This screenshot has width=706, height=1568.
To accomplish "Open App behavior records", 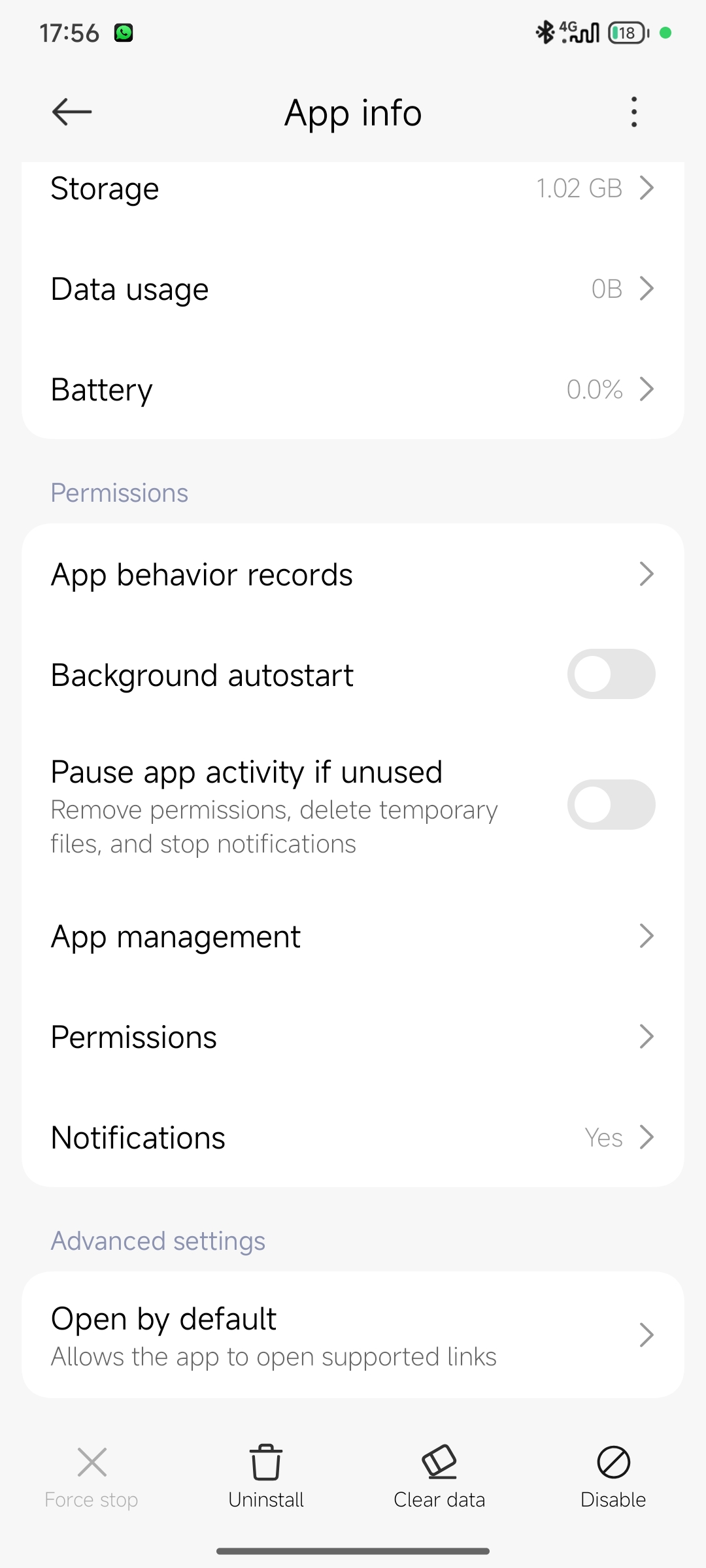I will 353,574.
